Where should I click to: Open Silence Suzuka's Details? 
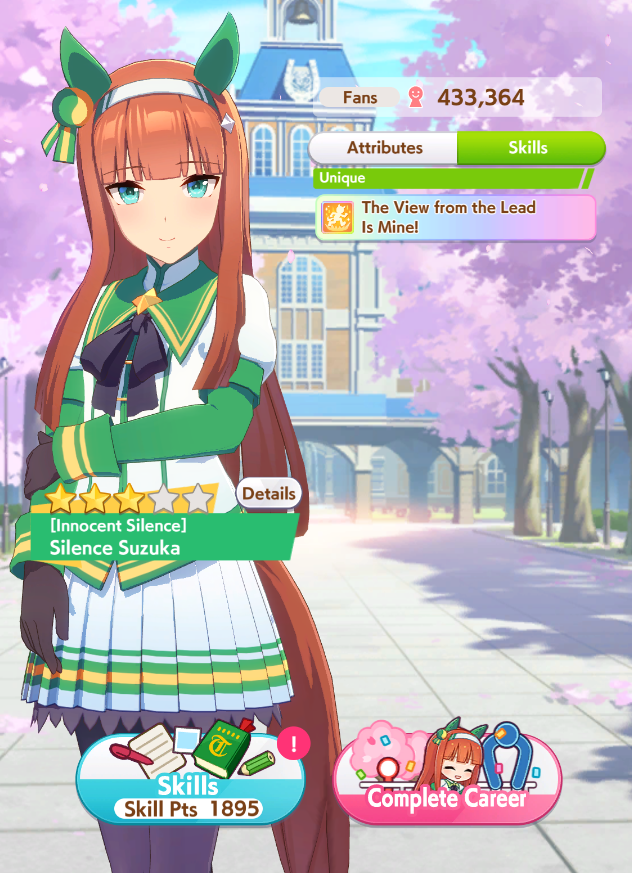[x=269, y=493]
